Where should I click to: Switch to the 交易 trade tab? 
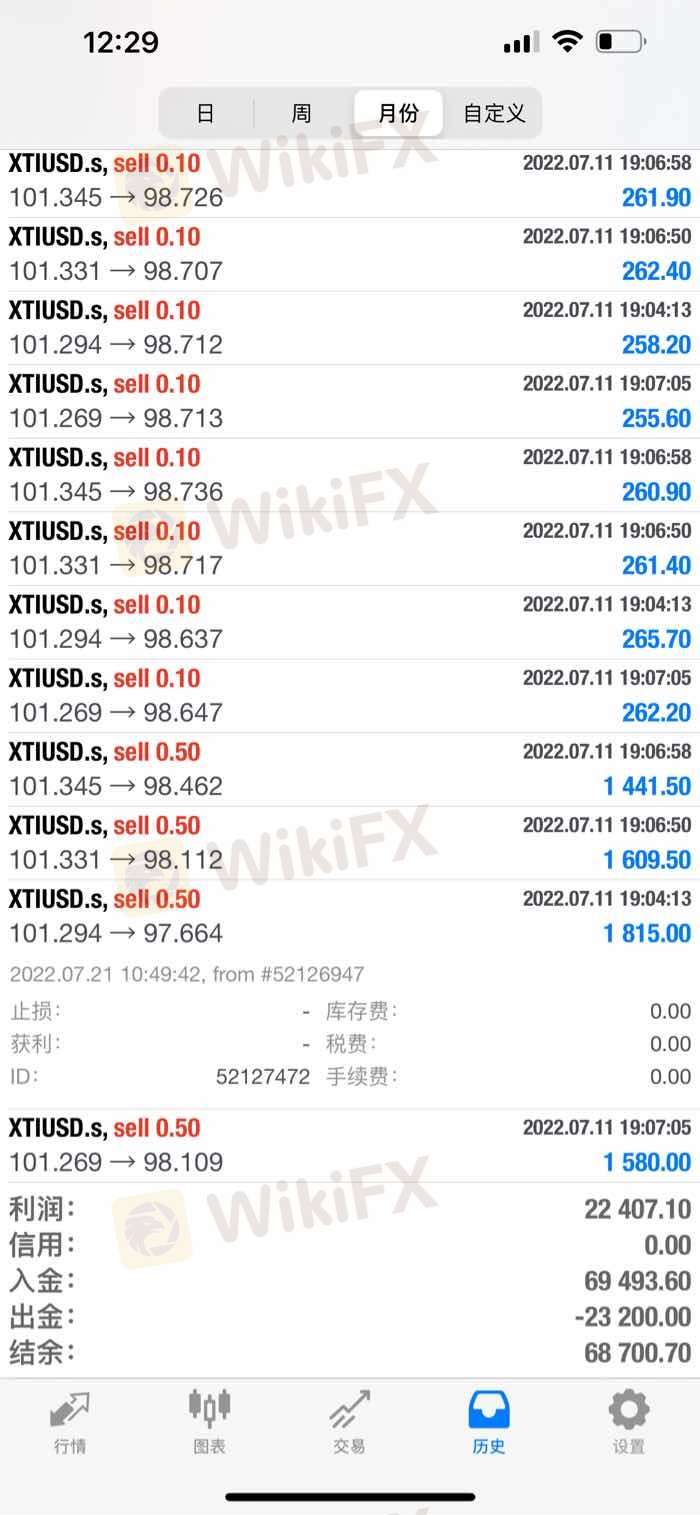(350, 1422)
